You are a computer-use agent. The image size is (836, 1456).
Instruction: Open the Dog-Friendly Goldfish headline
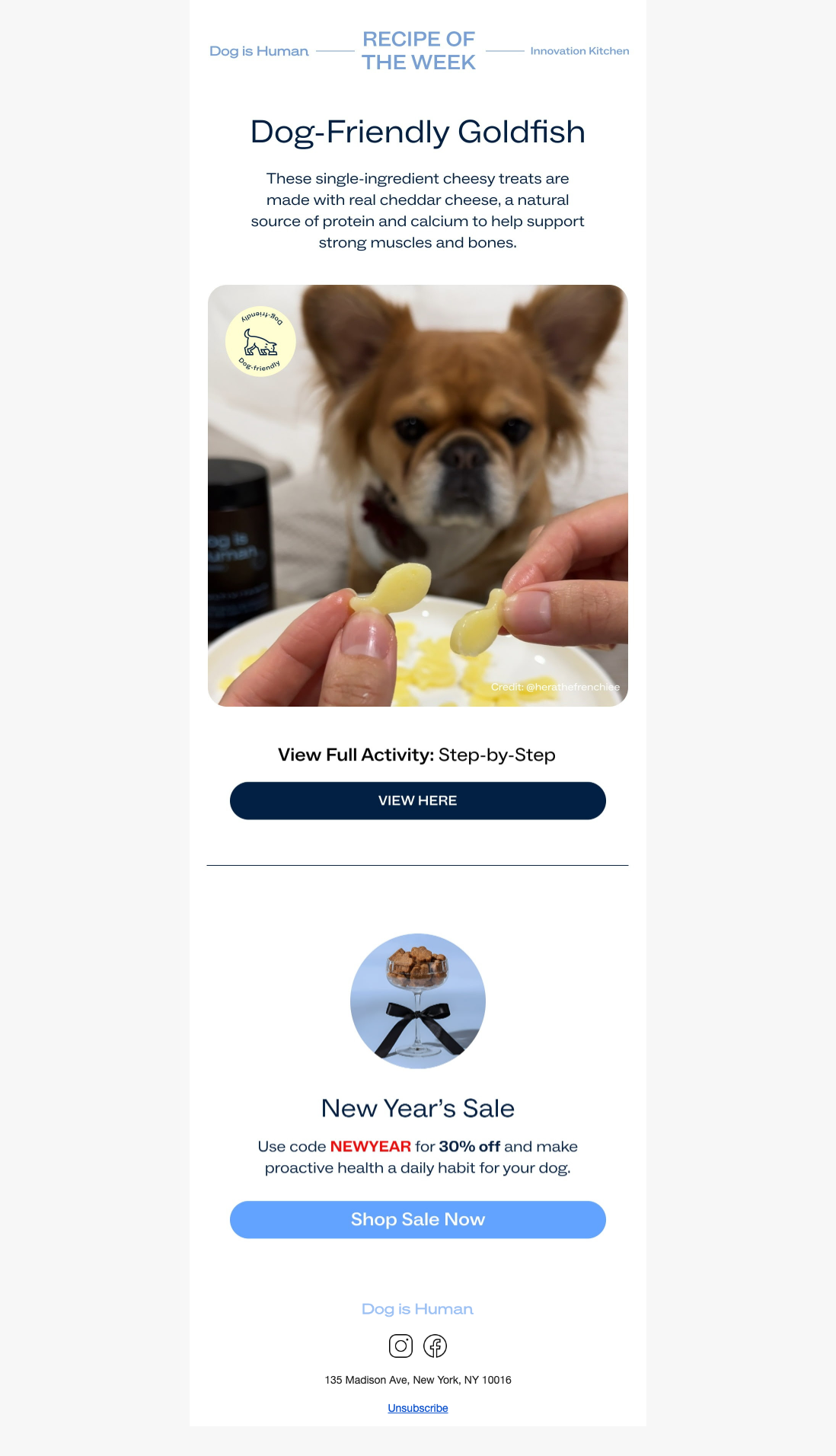coord(417,131)
